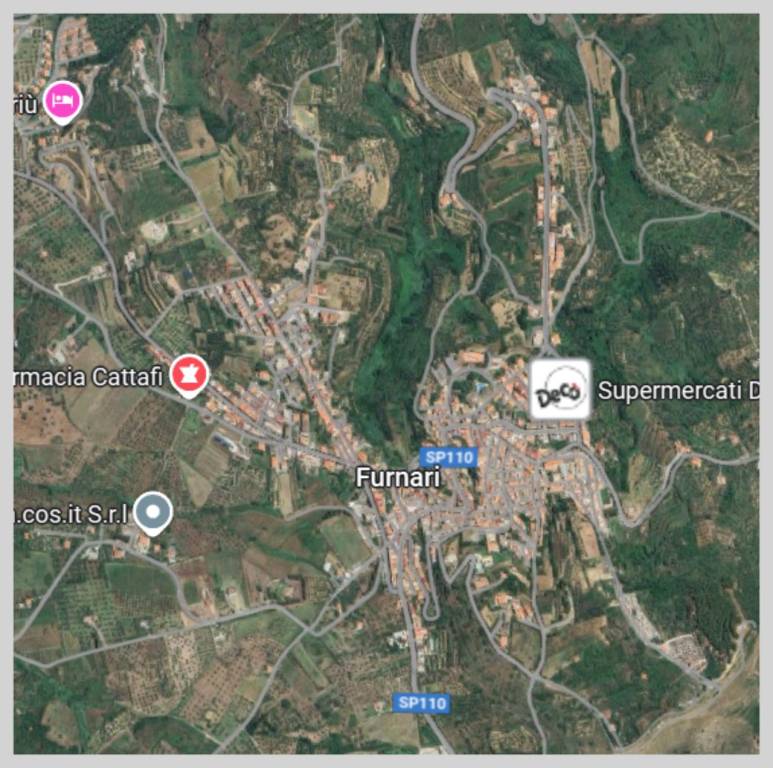Viewport: 773px width, 768px height.
Task: Tap the pink hotel pin
Action: coord(62,100)
